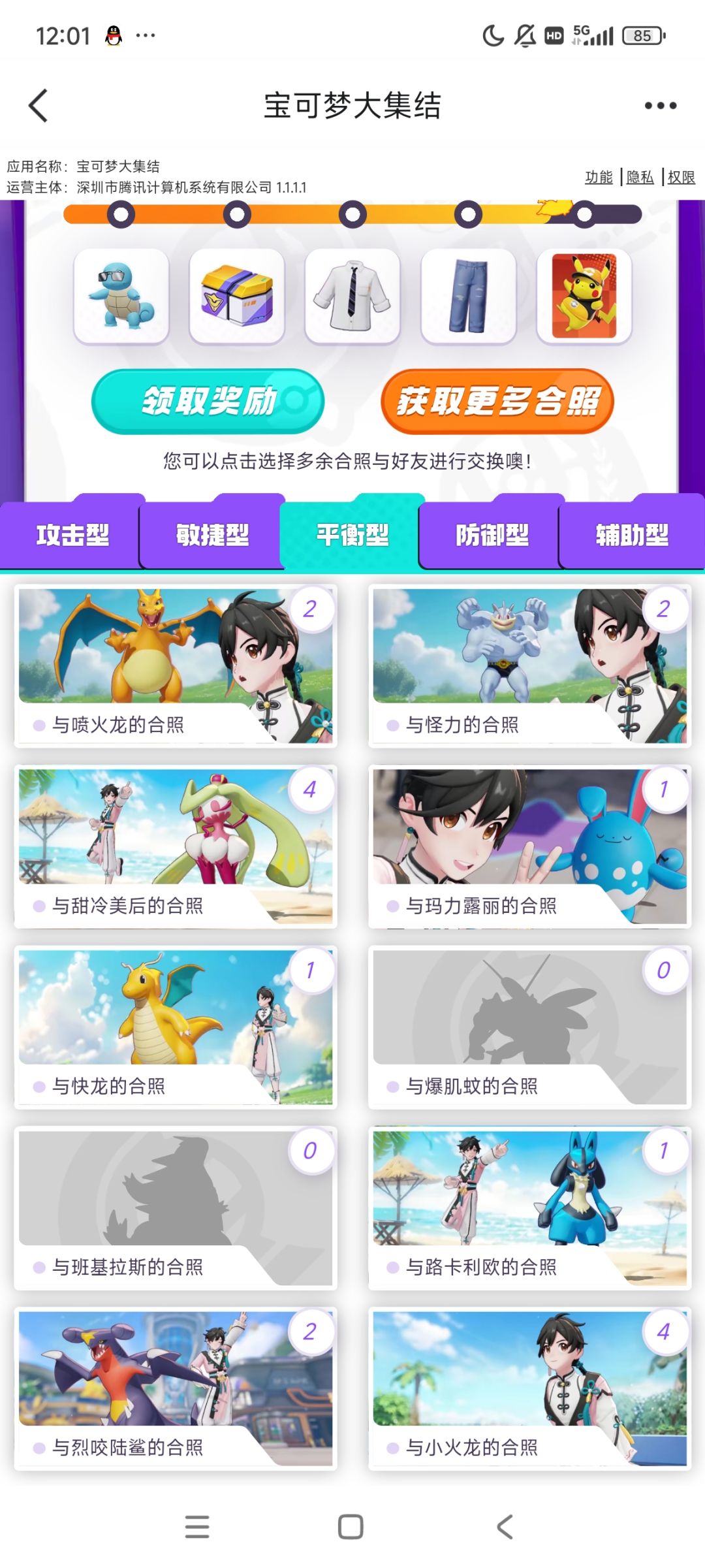Select the 与甜冷美后的合照 photo card
This screenshot has height=1568, width=705.
click(x=176, y=846)
